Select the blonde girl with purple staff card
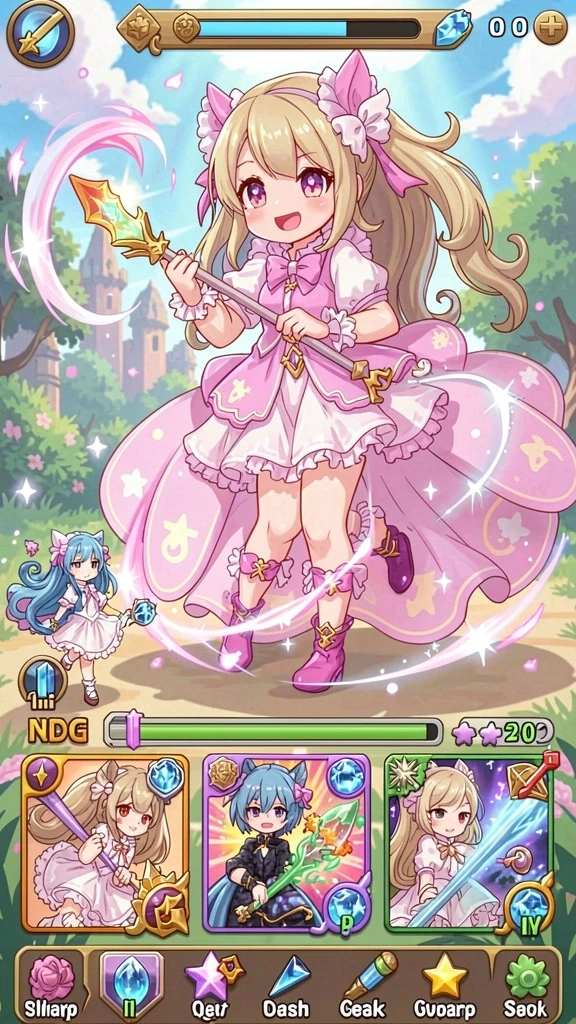The width and height of the screenshot is (576, 1024). pyautogui.click(x=106, y=842)
